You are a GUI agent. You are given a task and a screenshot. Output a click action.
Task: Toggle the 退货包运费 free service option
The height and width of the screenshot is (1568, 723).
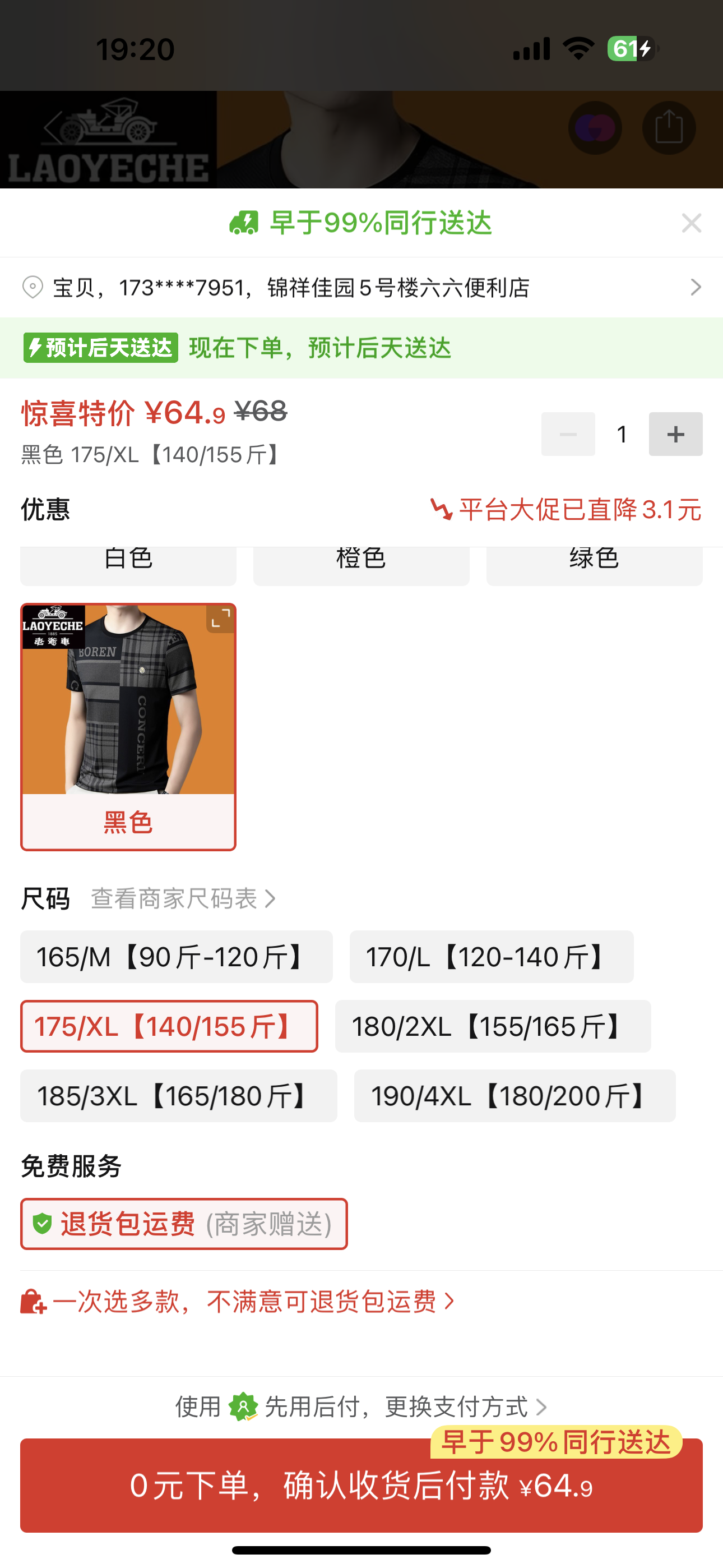(x=184, y=1224)
